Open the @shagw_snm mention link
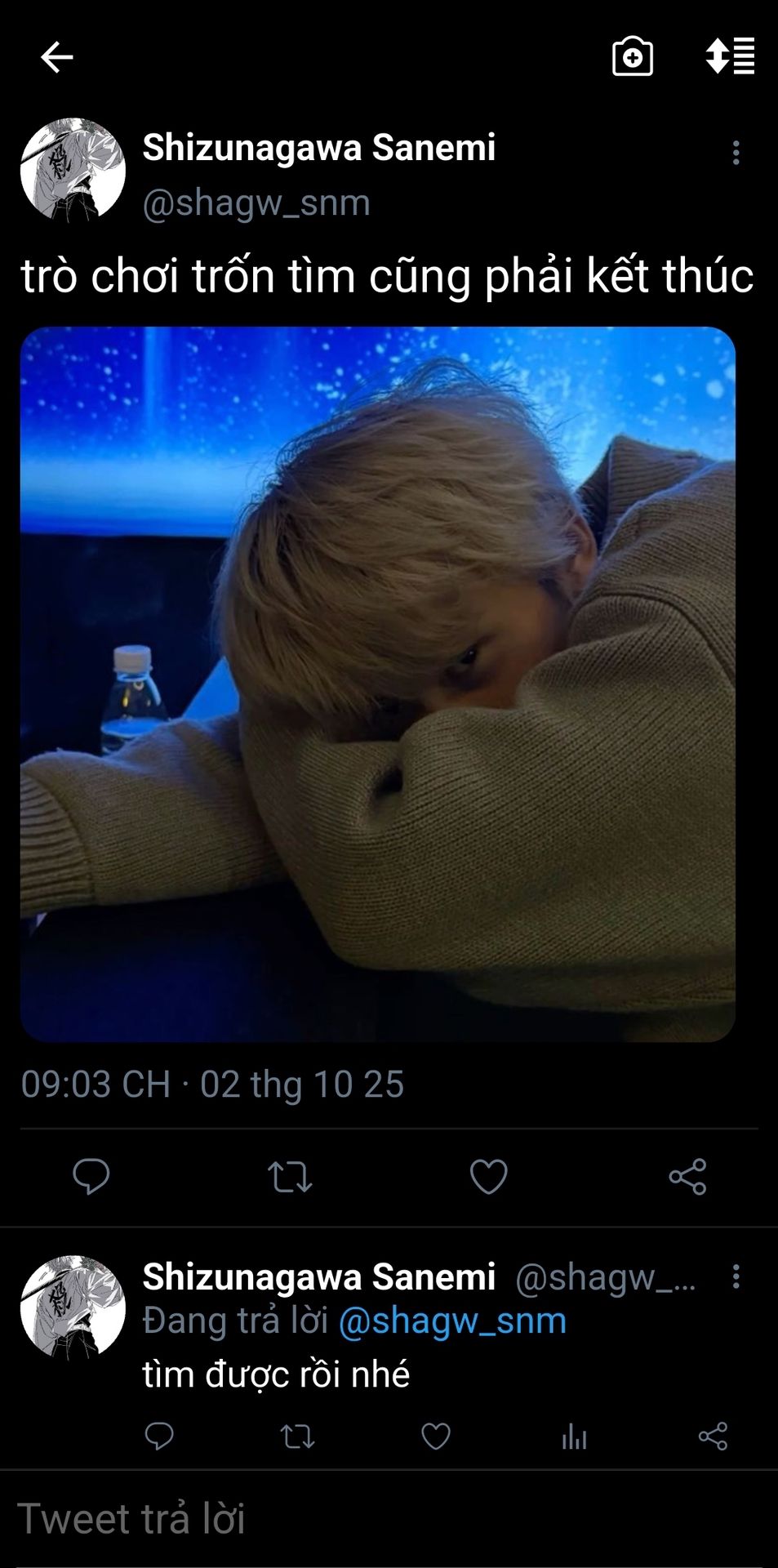778x1568 pixels. point(451,1321)
